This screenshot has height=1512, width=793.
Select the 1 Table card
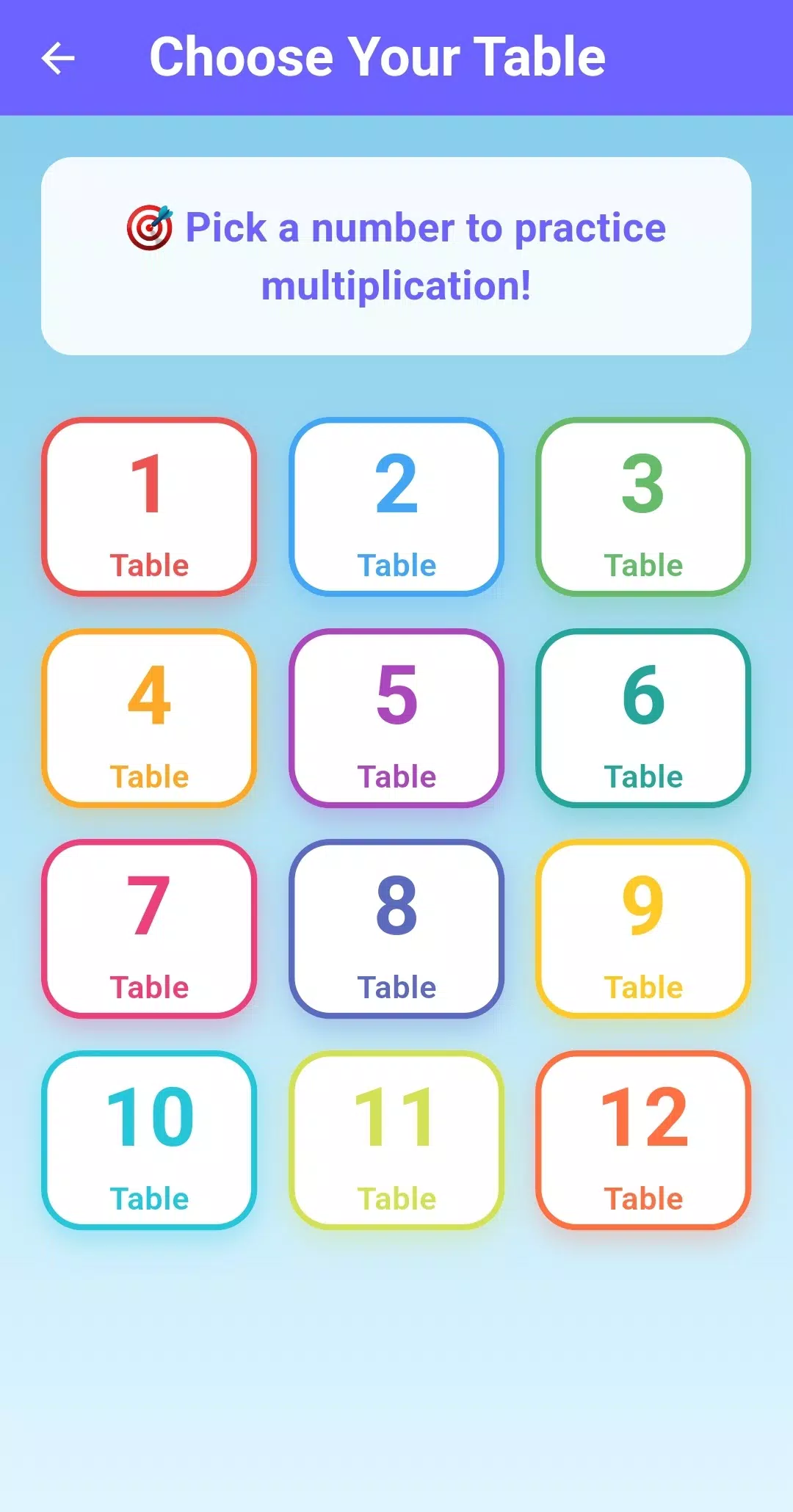click(150, 509)
